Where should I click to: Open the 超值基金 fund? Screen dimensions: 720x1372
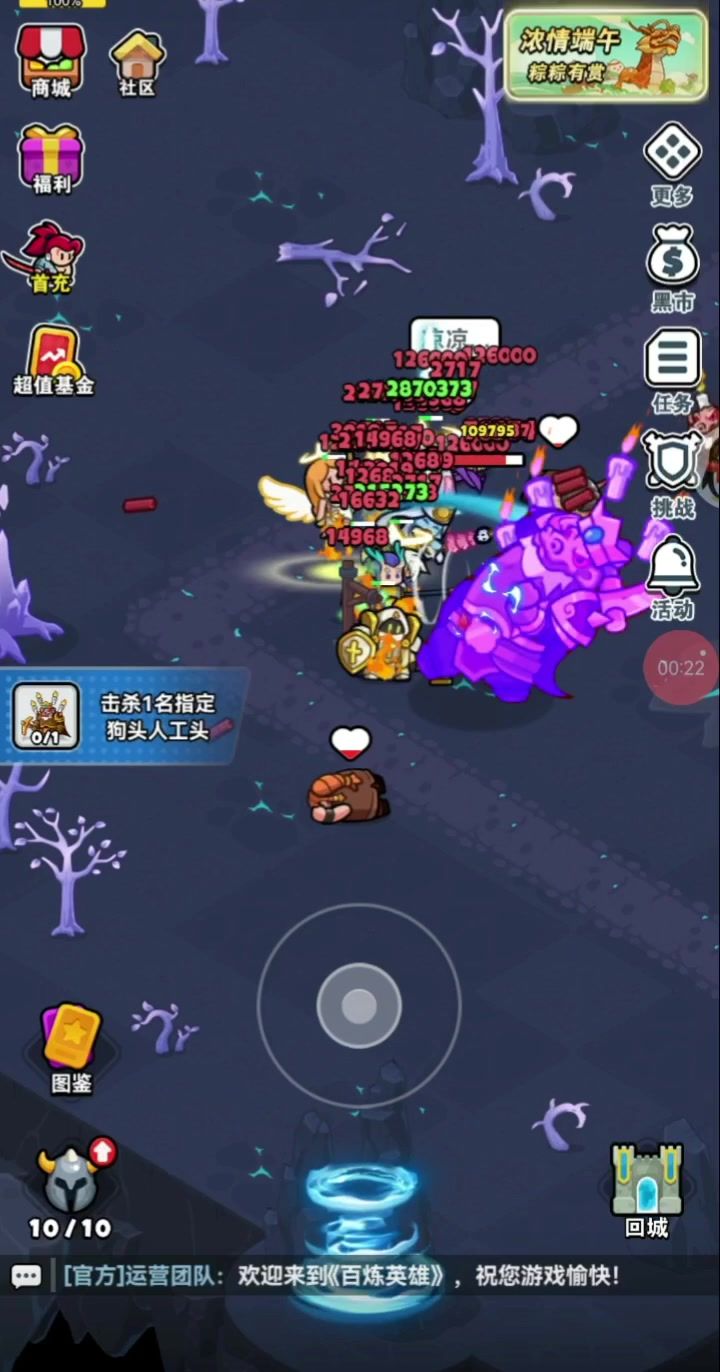[x=53, y=357]
